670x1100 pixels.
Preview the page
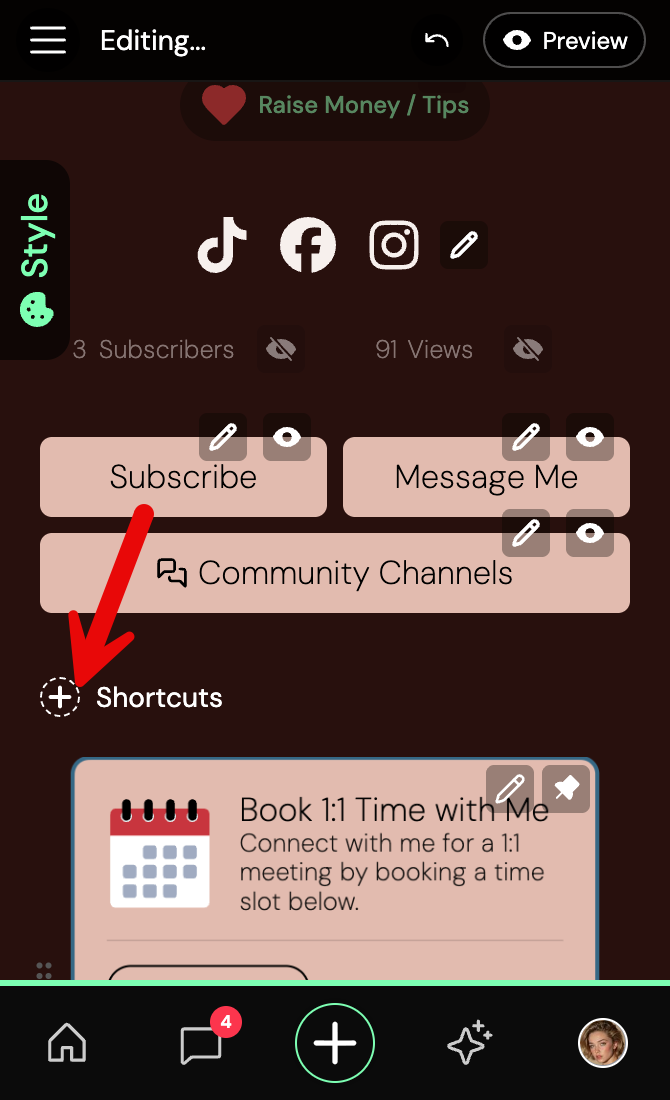tap(564, 40)
